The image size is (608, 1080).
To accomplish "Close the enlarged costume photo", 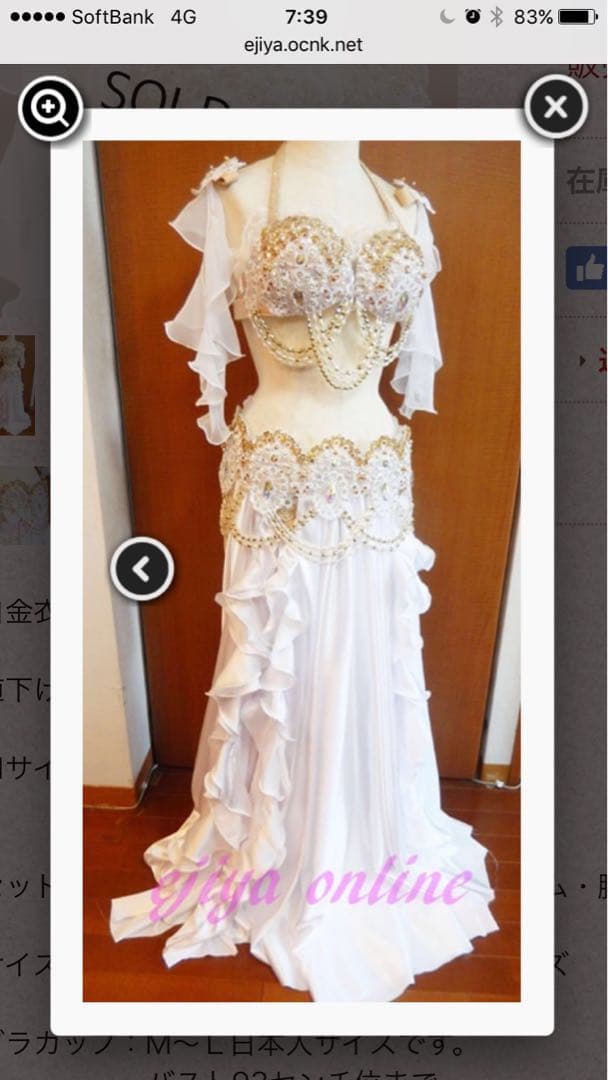I will (x=556, y=106).
